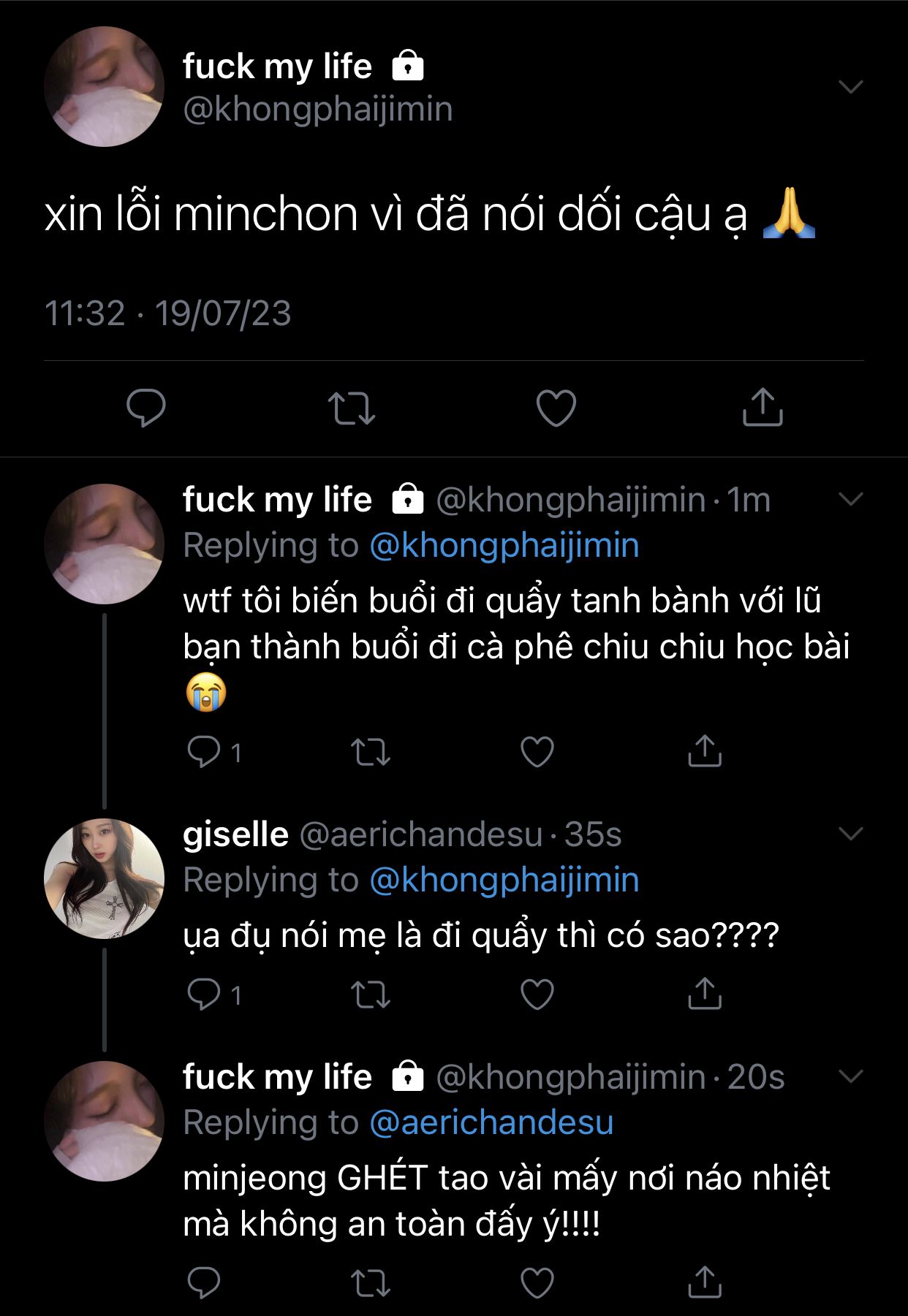
Task: Expand the chevron menu on giselle's tweet
Action: coord(851,834)
